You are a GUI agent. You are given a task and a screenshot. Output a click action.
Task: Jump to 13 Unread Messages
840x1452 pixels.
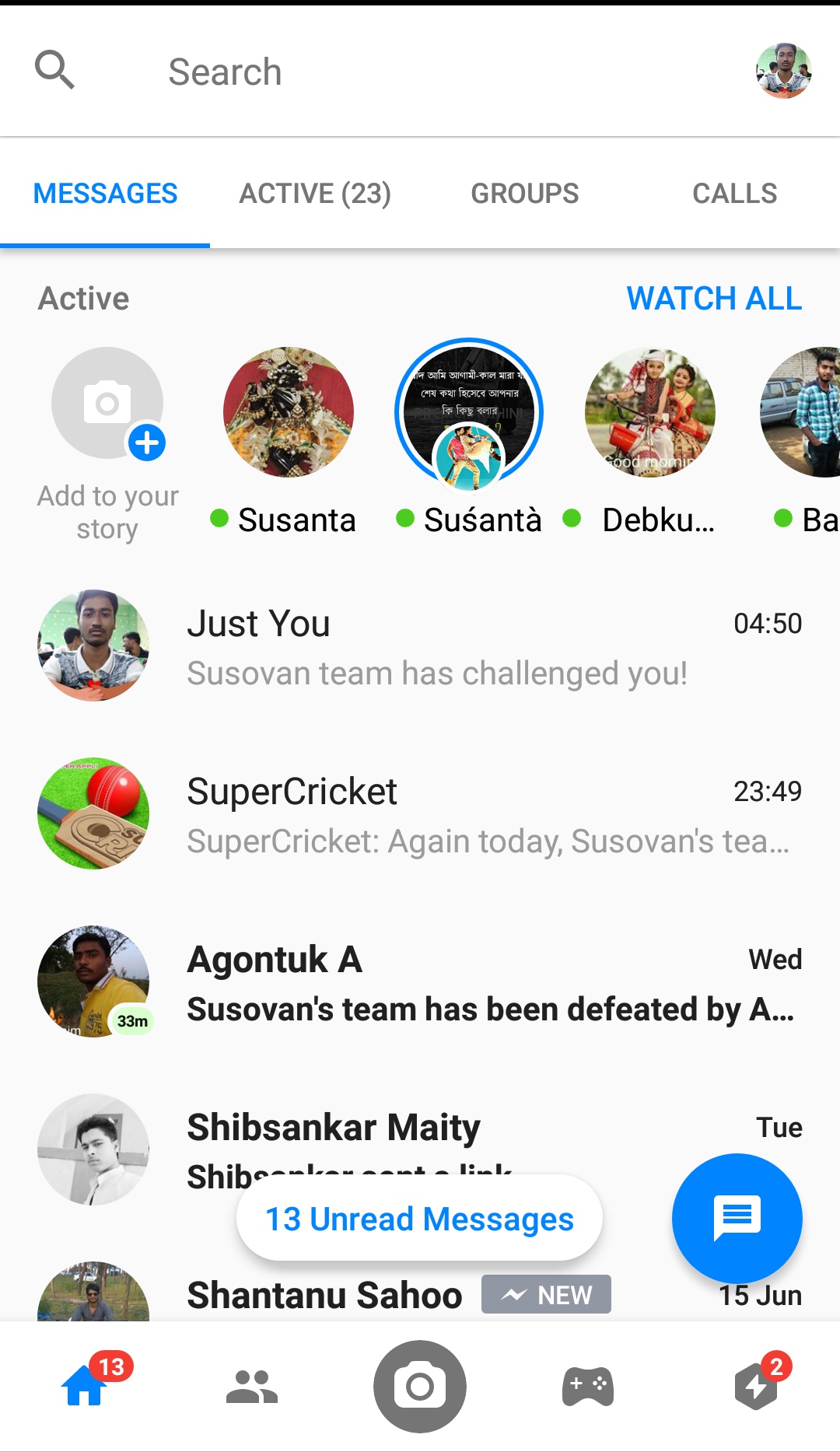[x=419, y=1219]
